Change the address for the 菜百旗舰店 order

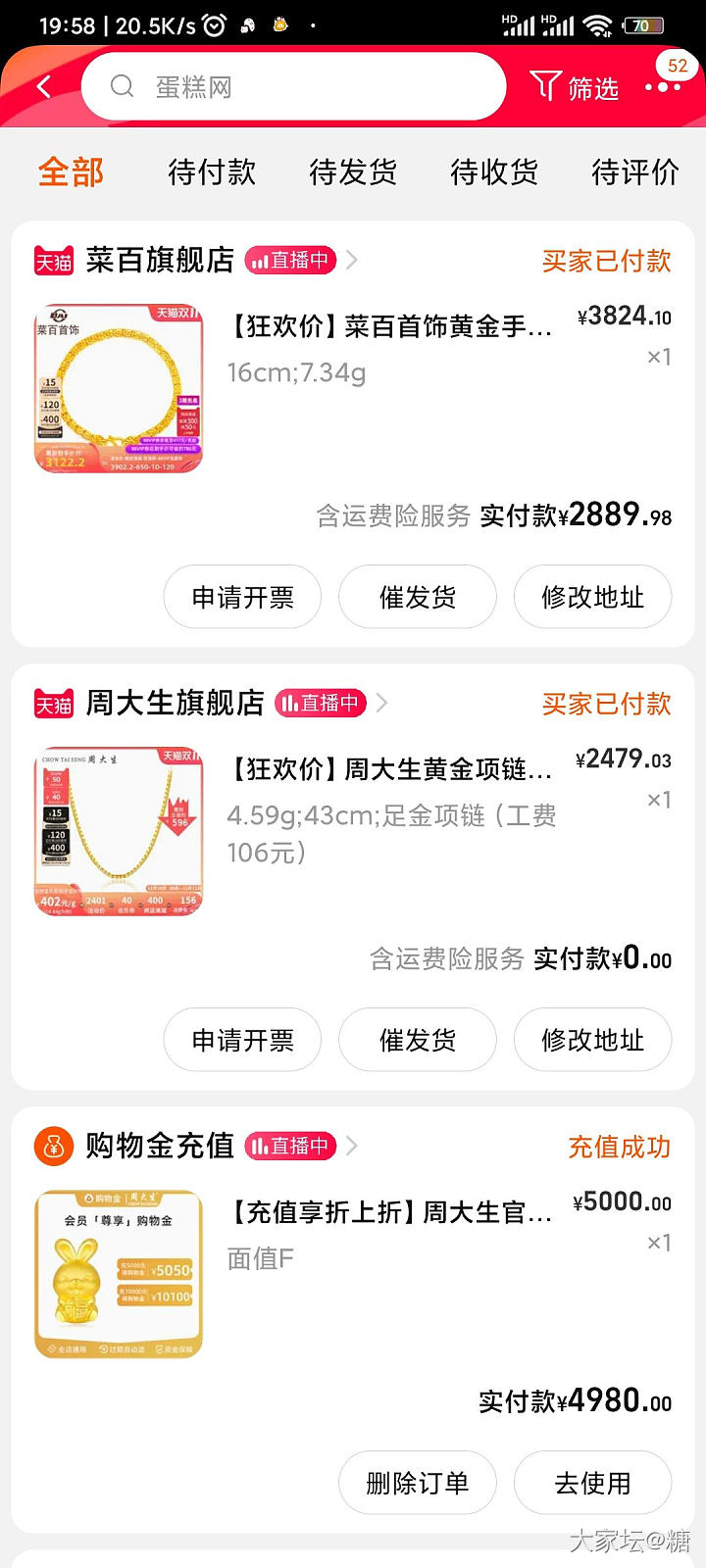click(x=592, y=597)
